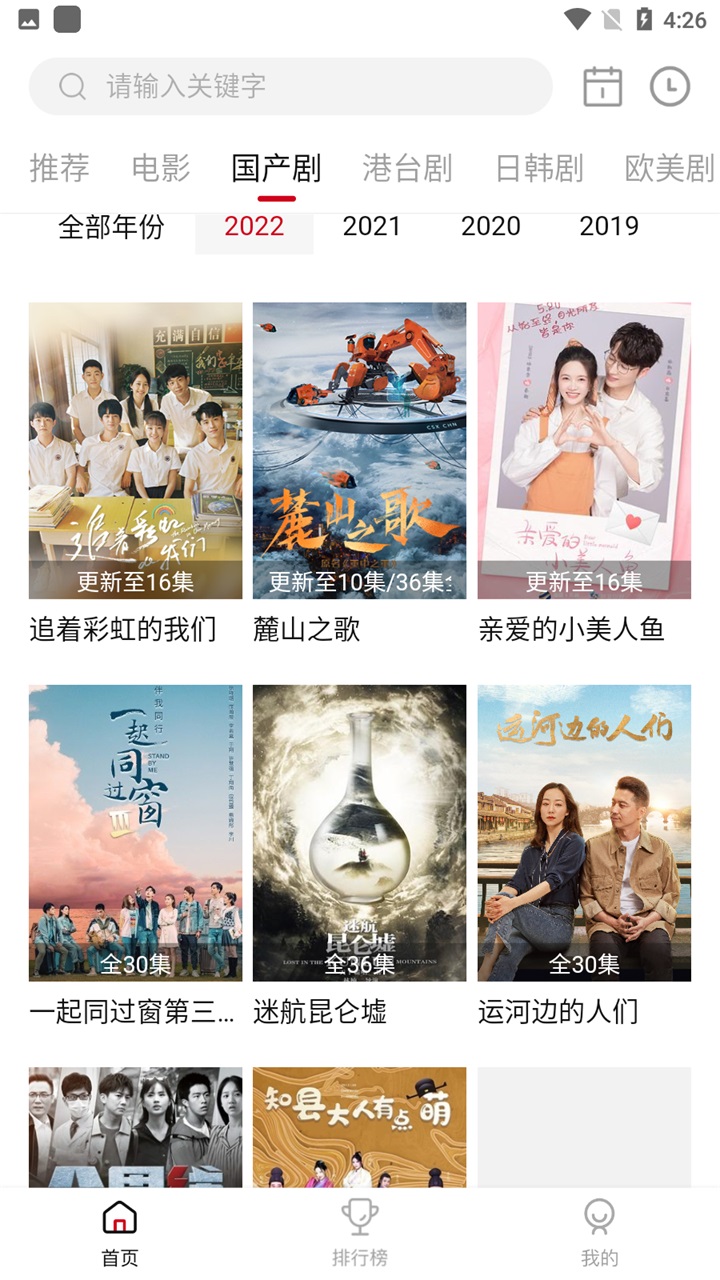Open the drama 运河边的人们
This screenshot has width=720, height=1280.
tap(584, 833)
